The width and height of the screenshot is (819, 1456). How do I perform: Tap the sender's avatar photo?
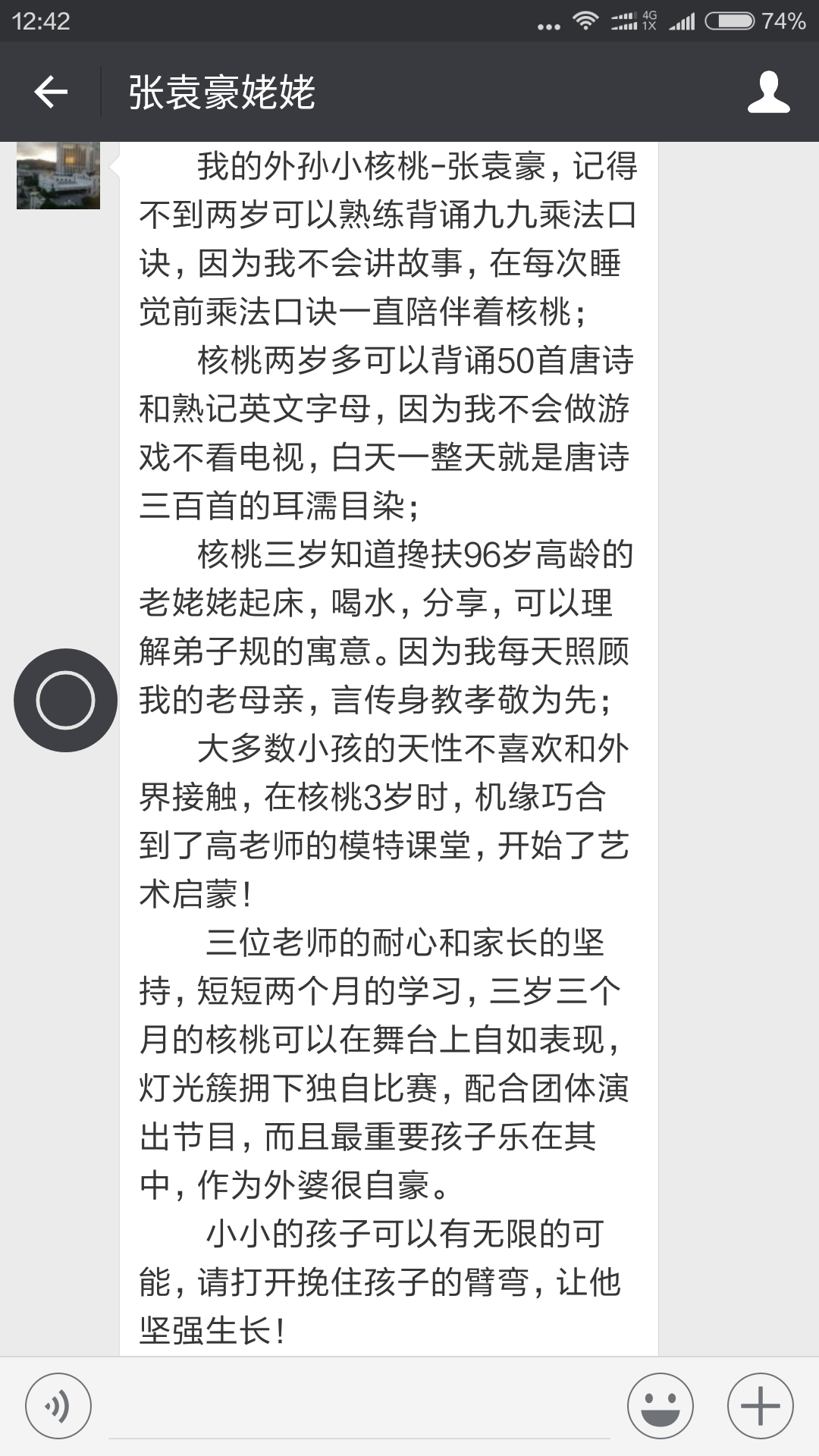pos(58,175)
